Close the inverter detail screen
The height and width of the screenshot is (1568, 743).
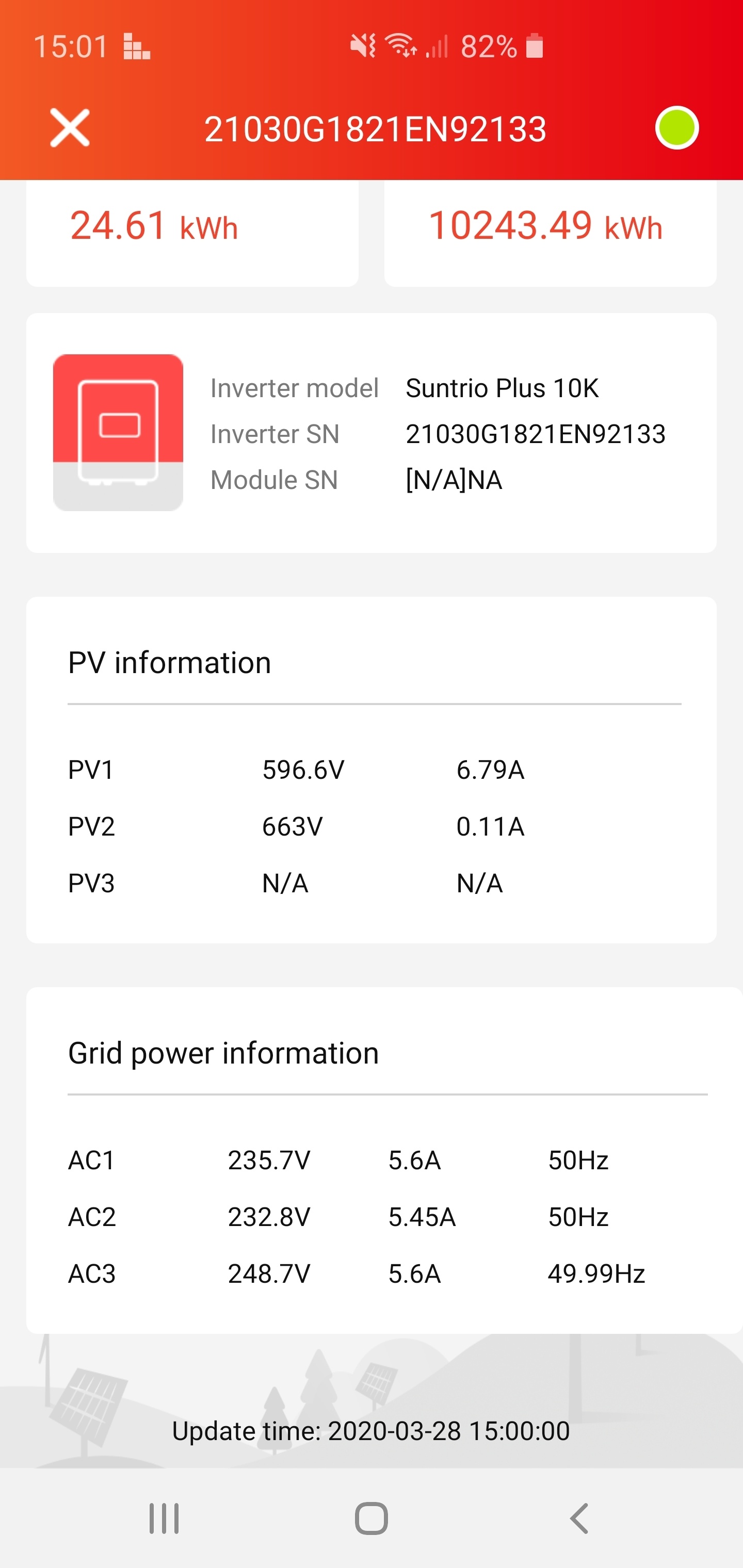(x=70, y=128)
